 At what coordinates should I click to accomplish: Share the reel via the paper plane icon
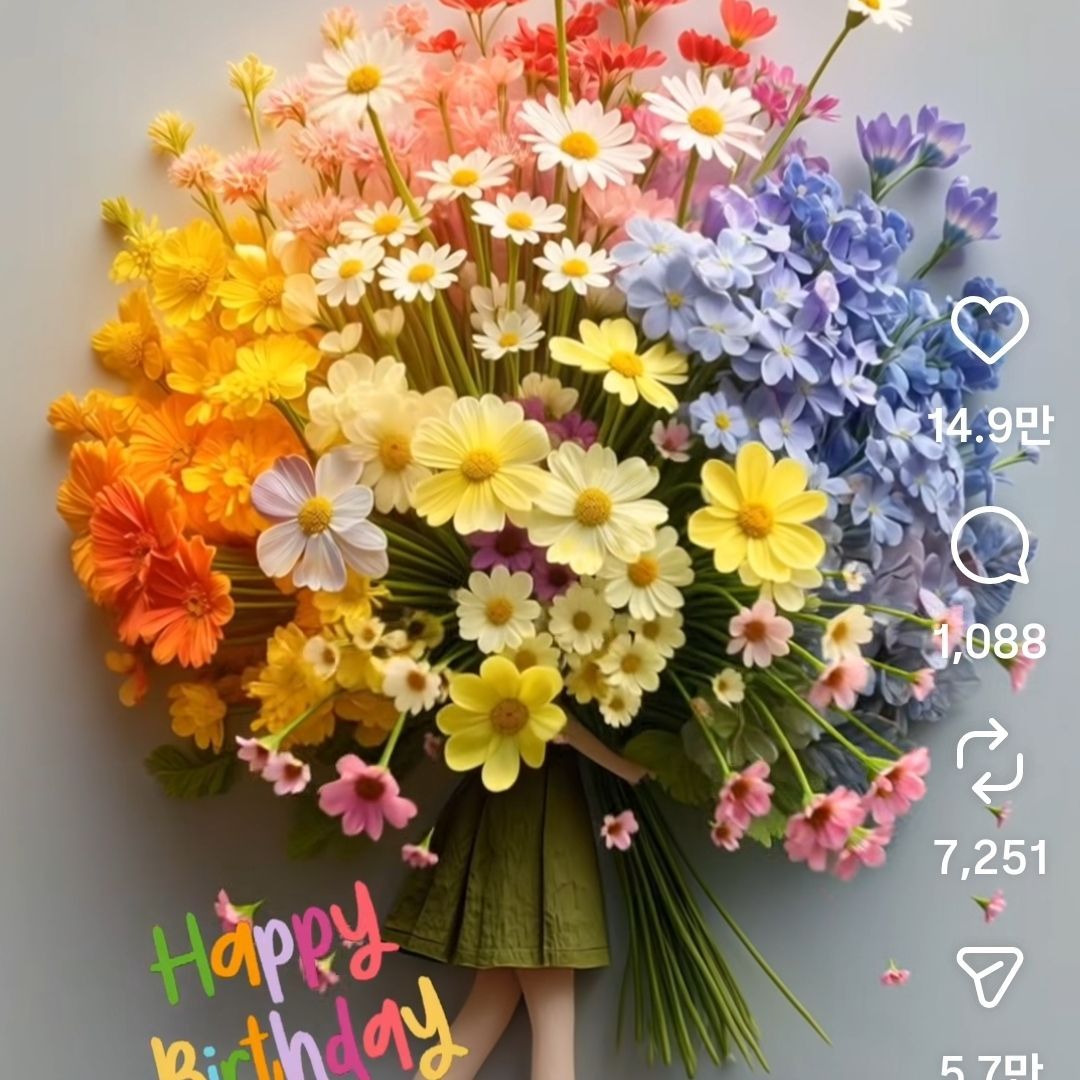(989, 975)
